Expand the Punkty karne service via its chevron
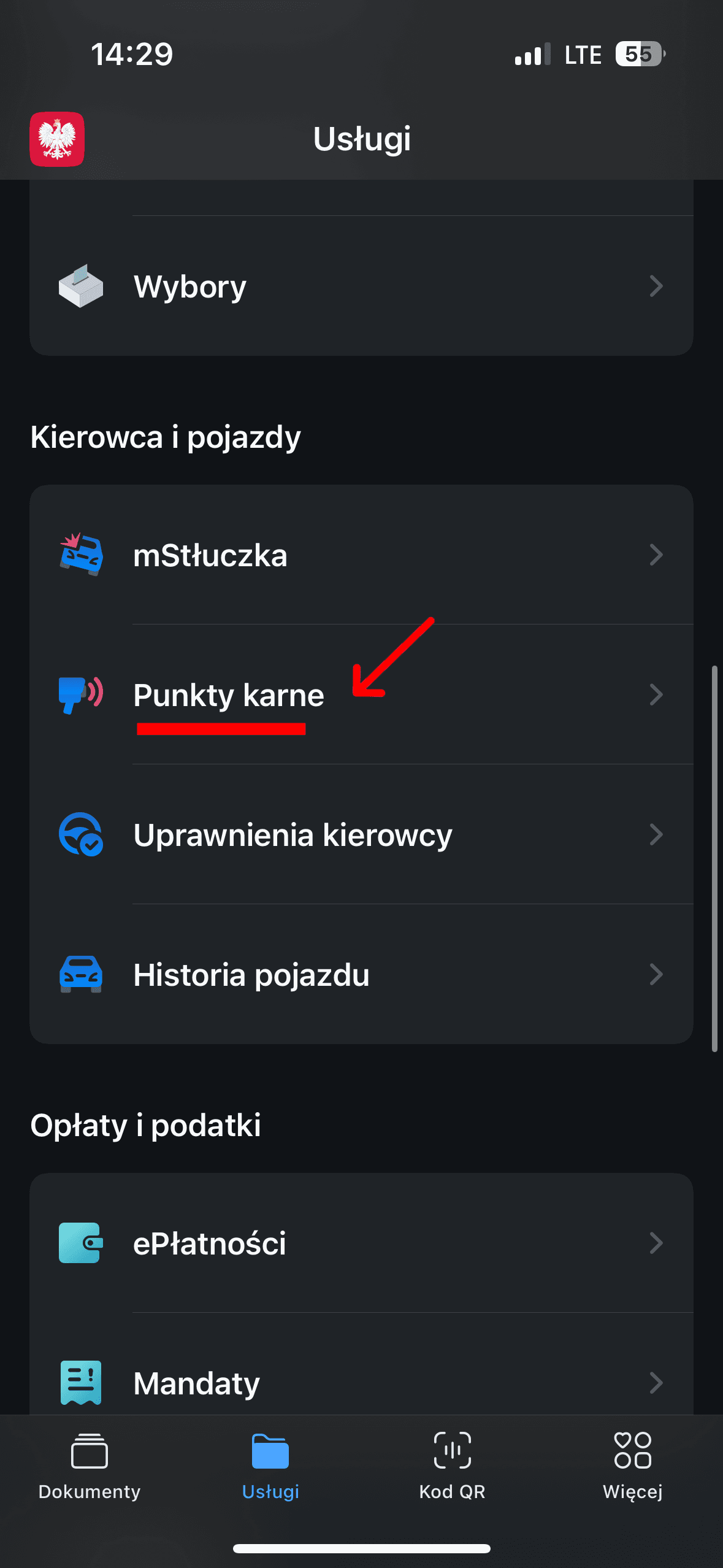Viewport: 723px width, 1568px height. 657,694
